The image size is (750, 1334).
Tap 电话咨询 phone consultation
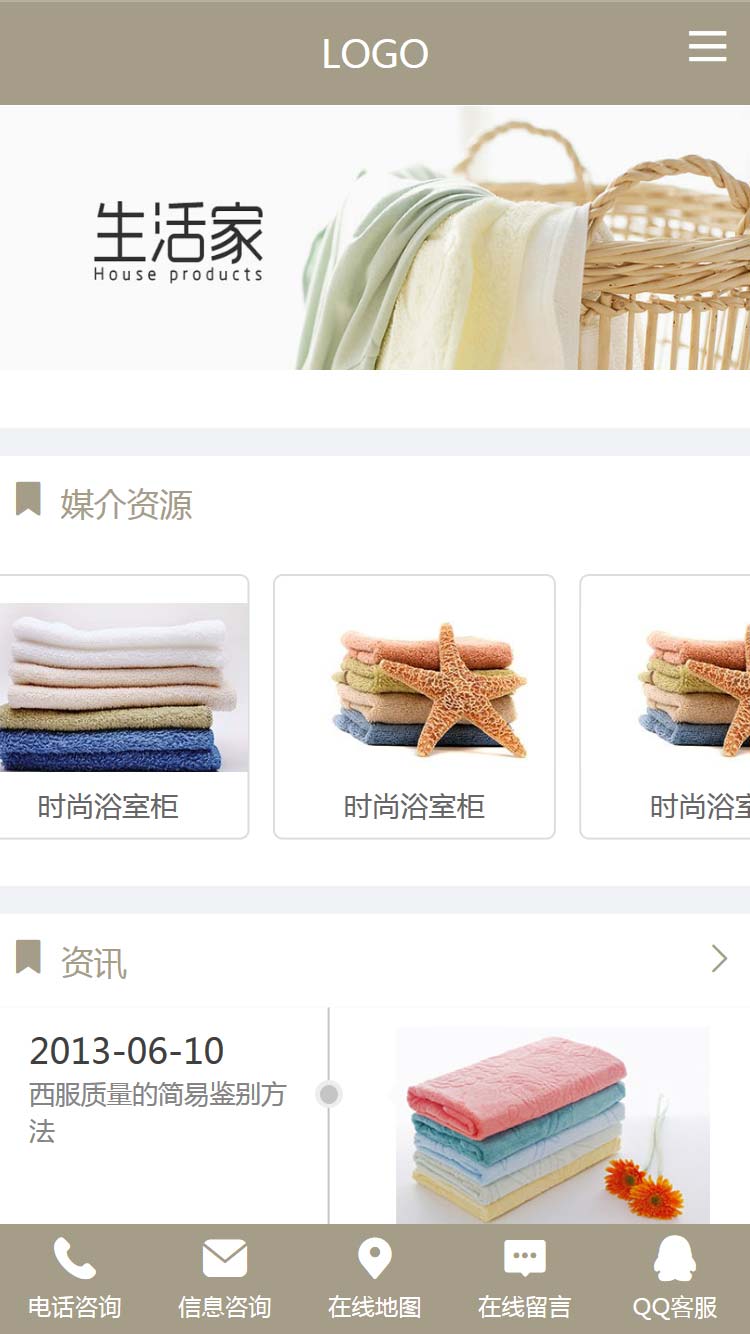click(75, 1278)
